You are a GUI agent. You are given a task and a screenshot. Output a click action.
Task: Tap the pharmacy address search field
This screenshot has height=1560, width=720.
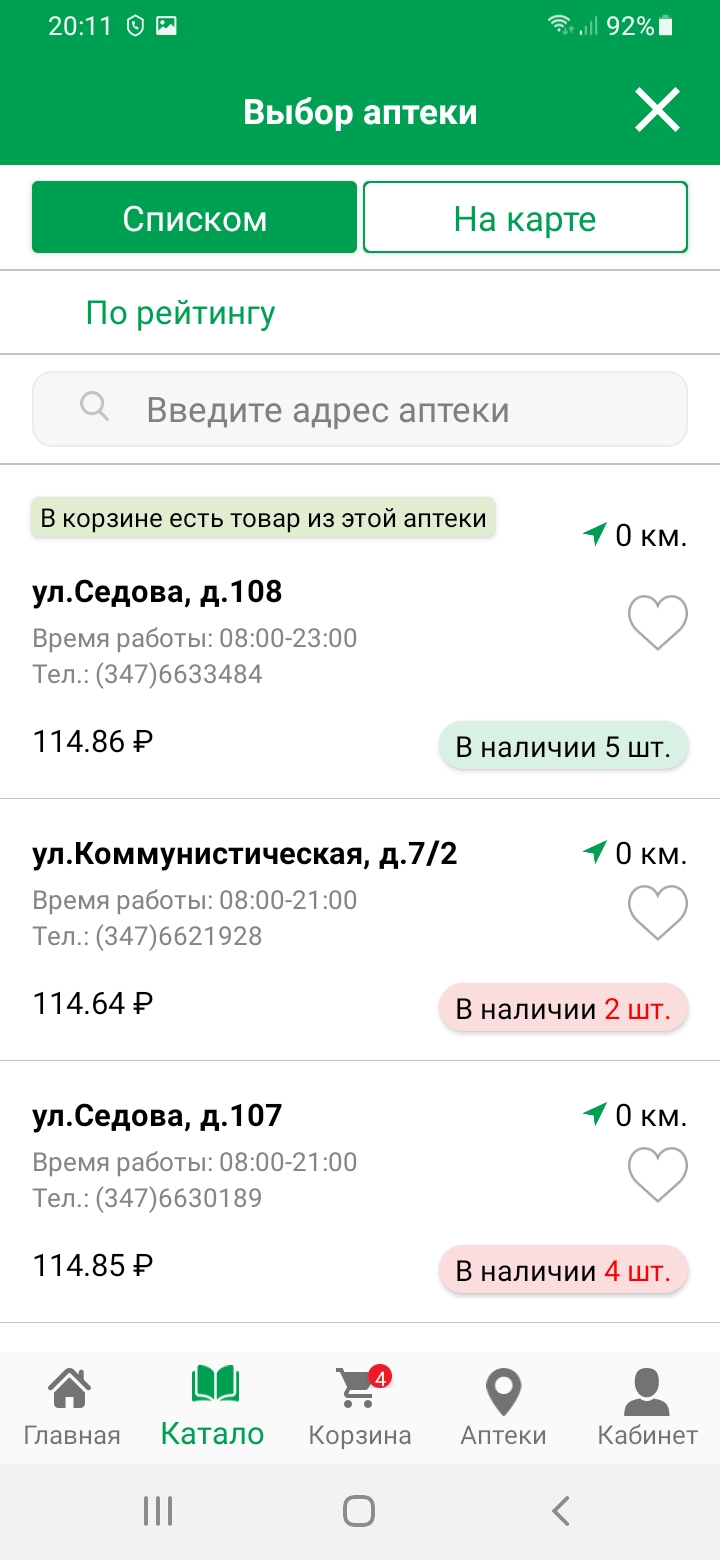click(x=360, y=409)
